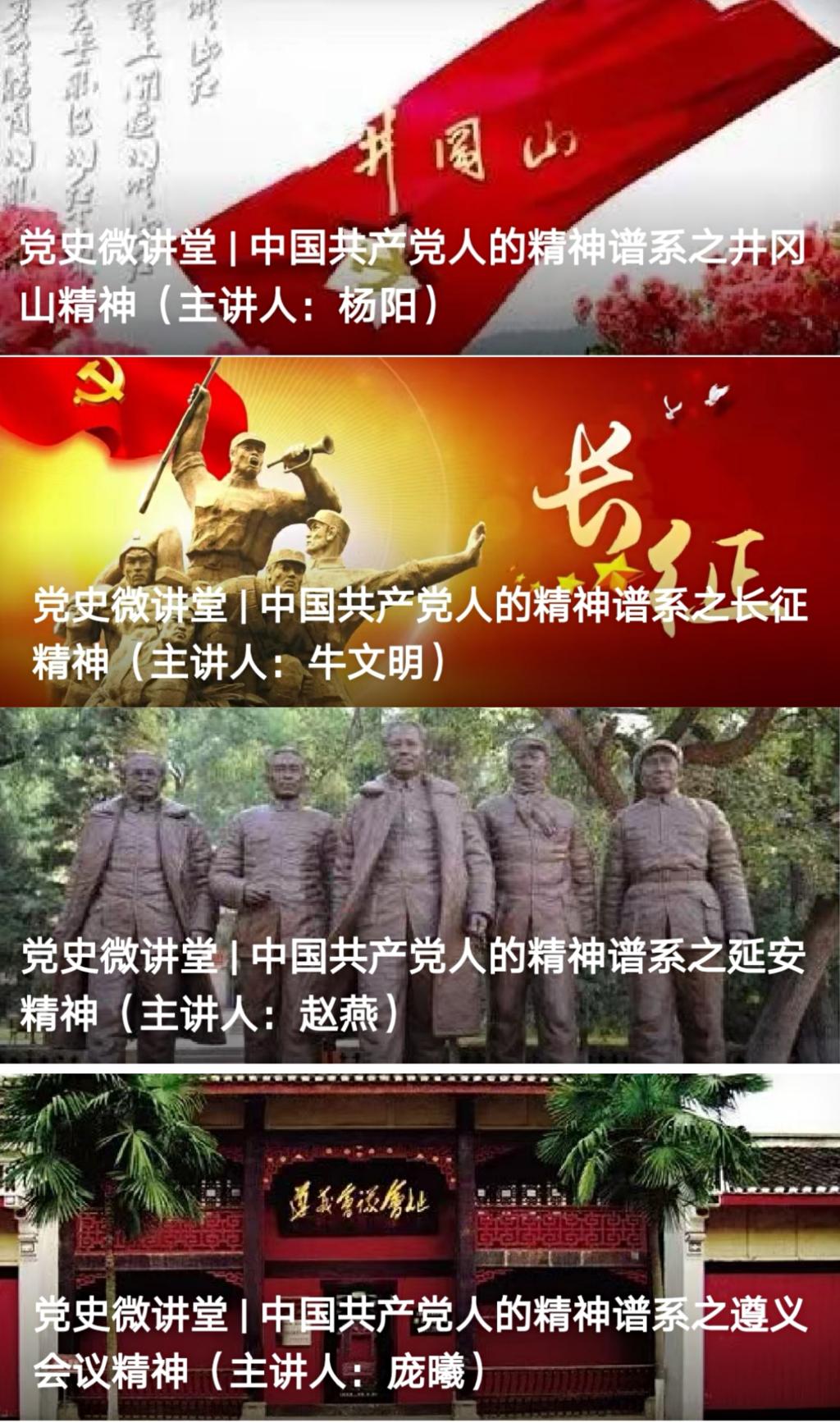Open the 长征精神 lecture by 牛文明

point(420,632)
